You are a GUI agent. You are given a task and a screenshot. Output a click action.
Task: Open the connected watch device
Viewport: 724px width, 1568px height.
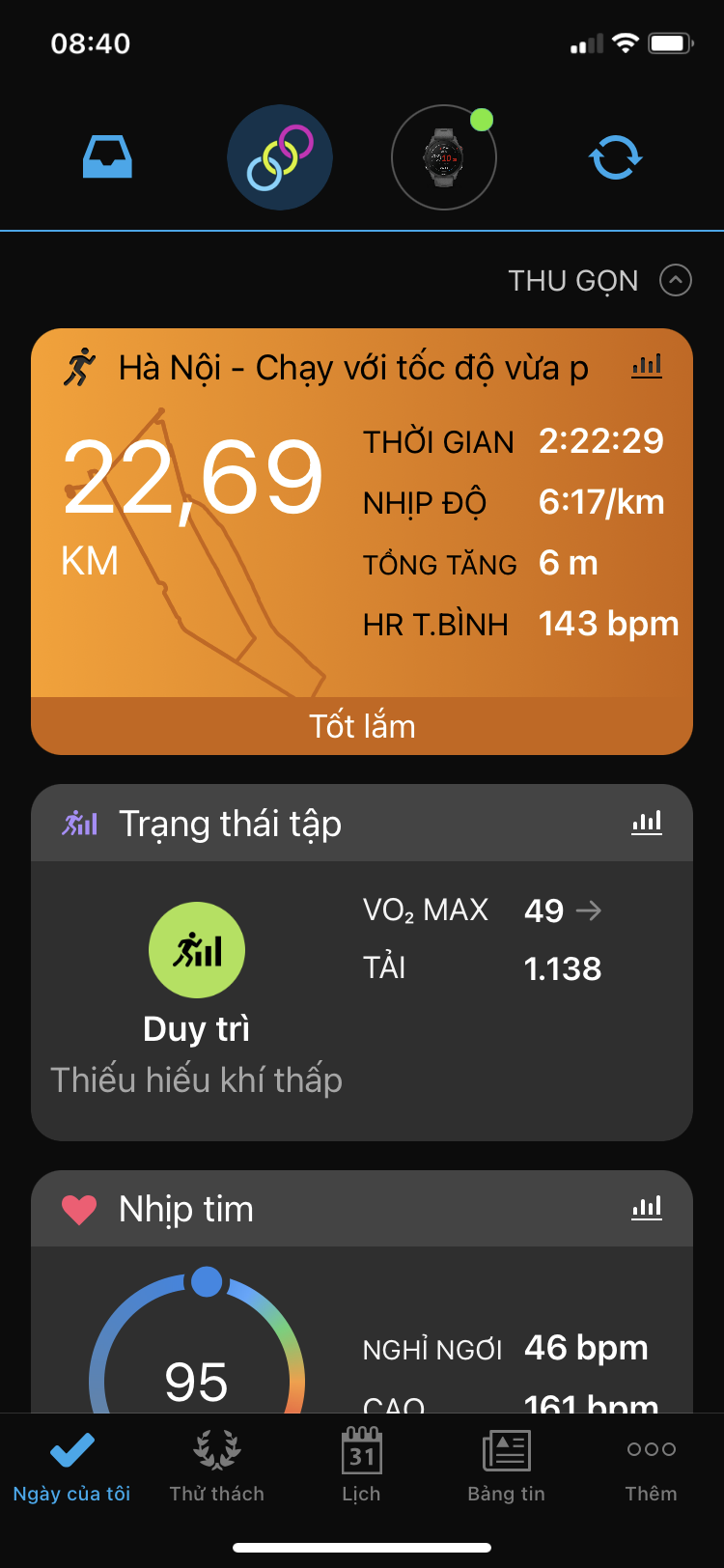tap(444, 157)
